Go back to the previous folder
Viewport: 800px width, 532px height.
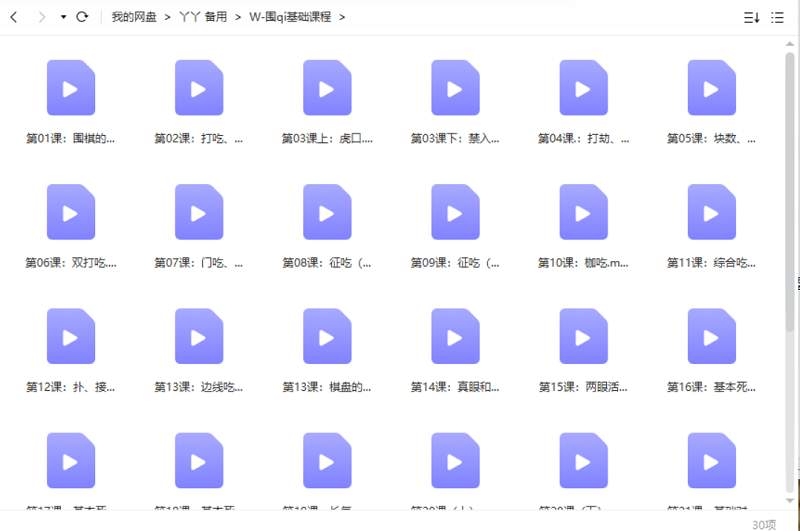pos(14,17)
